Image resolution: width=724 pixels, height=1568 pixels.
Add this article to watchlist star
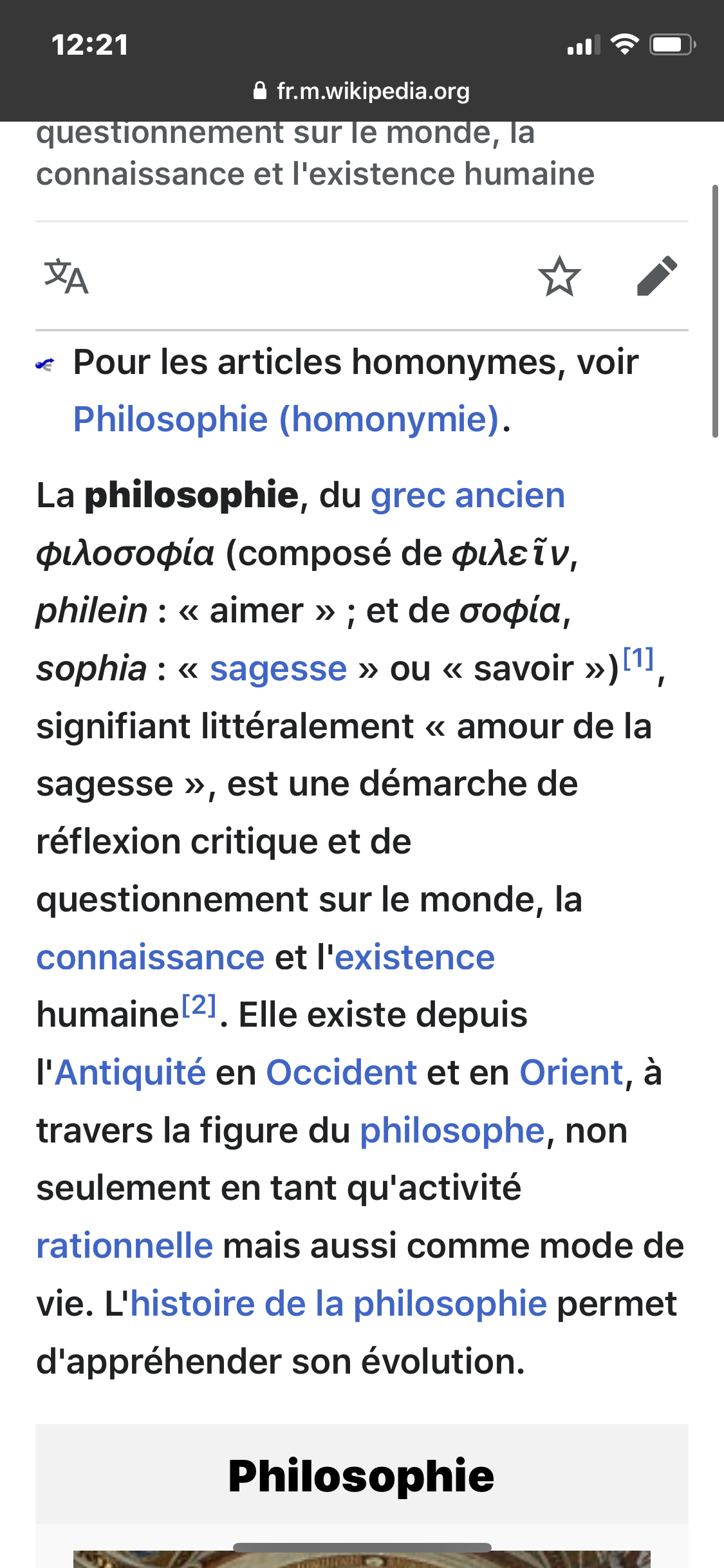click(559, 277)
